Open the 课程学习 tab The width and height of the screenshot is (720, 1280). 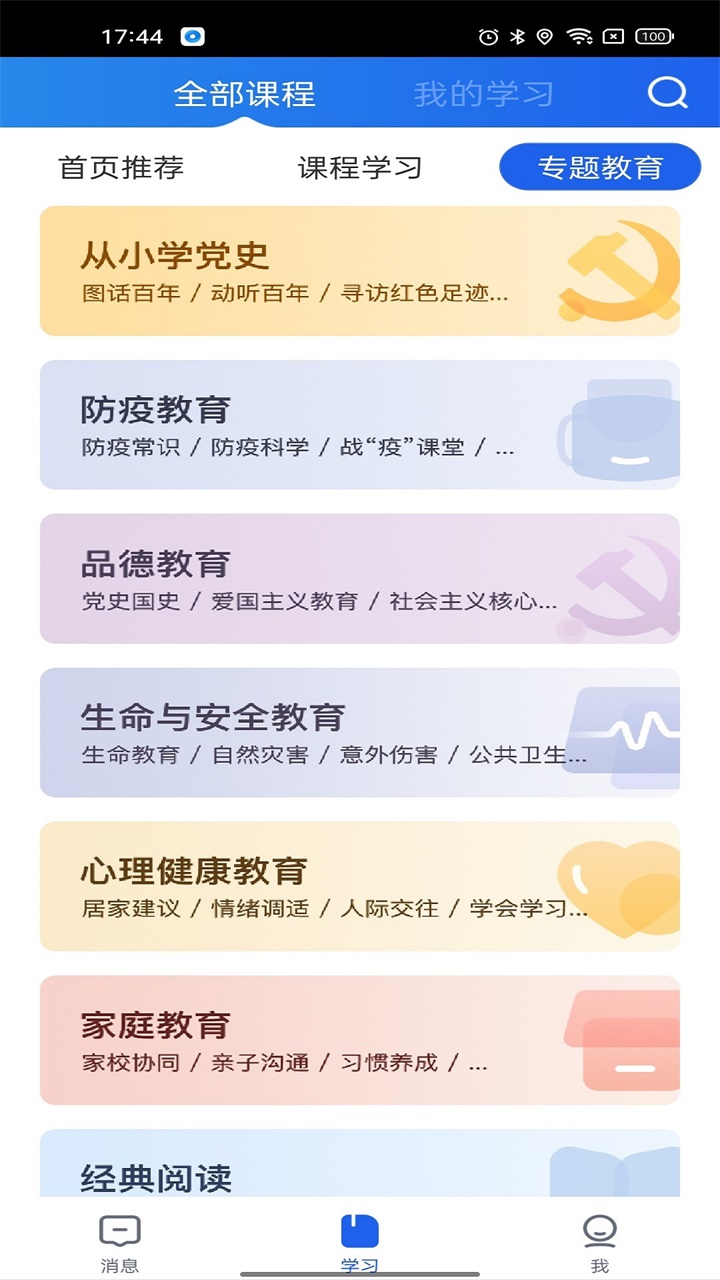[x=359, y=168]
